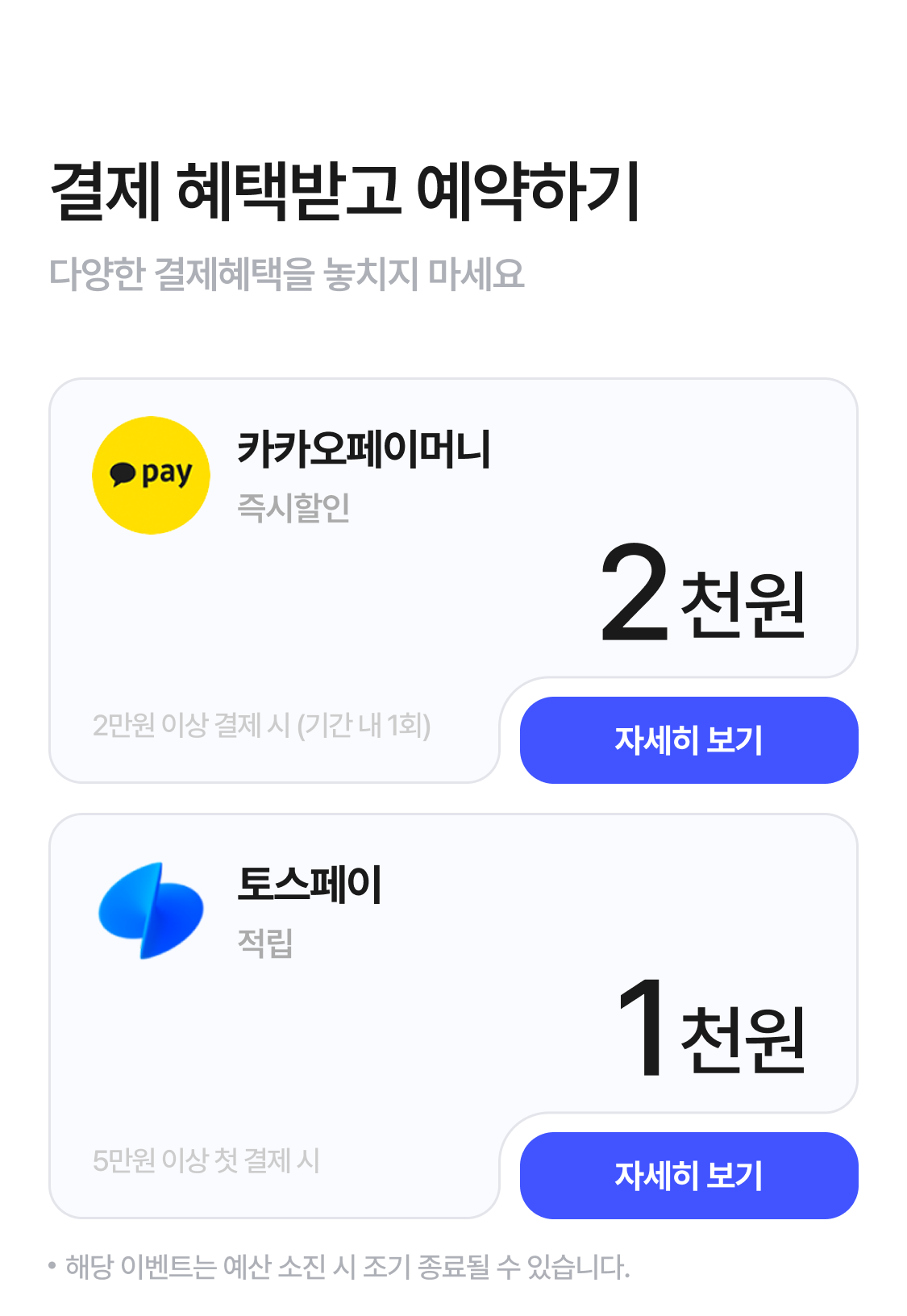Open 자세히 보기 for the 토스페이 reward
Image resolution: width=907 pixels, height=1316 pixels.
pos(689,1176)
